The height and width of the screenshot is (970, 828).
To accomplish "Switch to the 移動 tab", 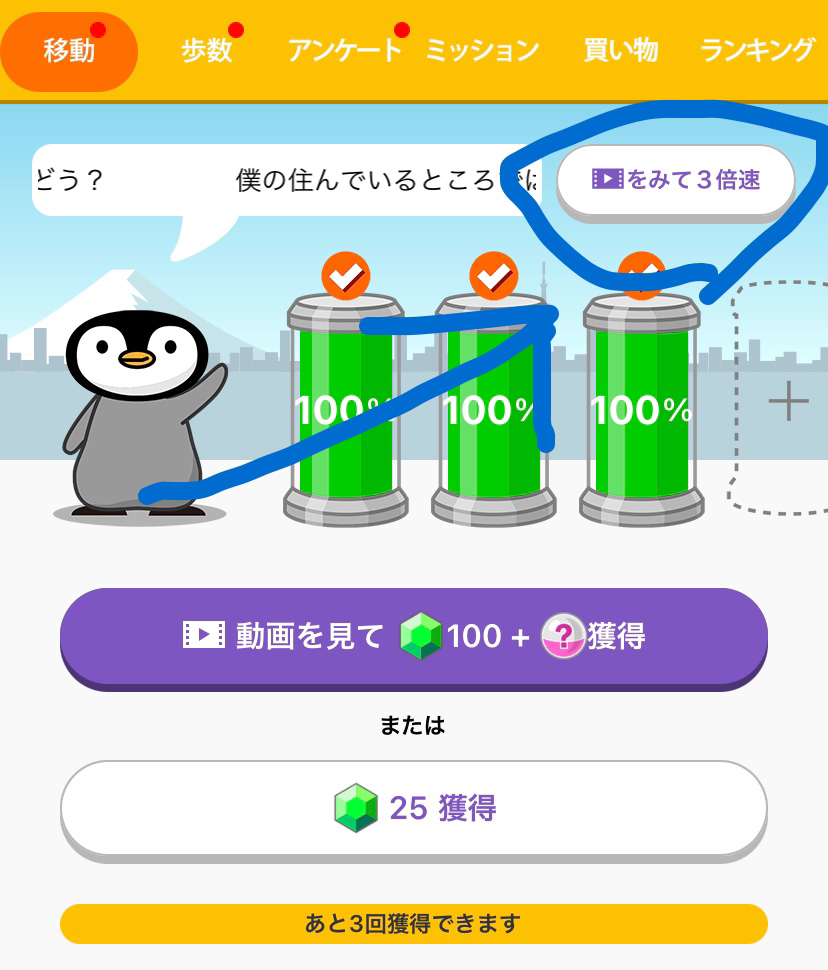I will (x=68, y=51).
